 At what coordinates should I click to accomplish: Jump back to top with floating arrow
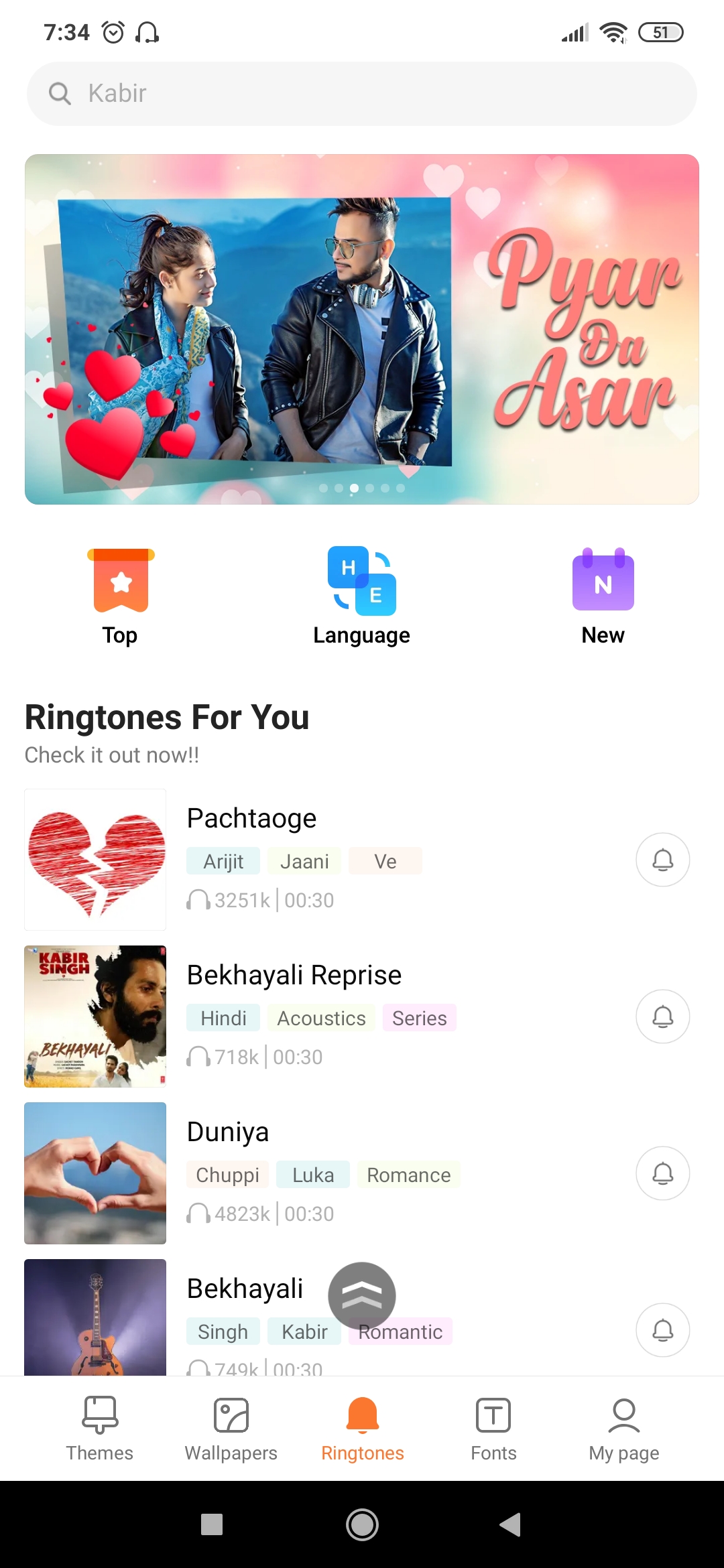(362, 1296)
